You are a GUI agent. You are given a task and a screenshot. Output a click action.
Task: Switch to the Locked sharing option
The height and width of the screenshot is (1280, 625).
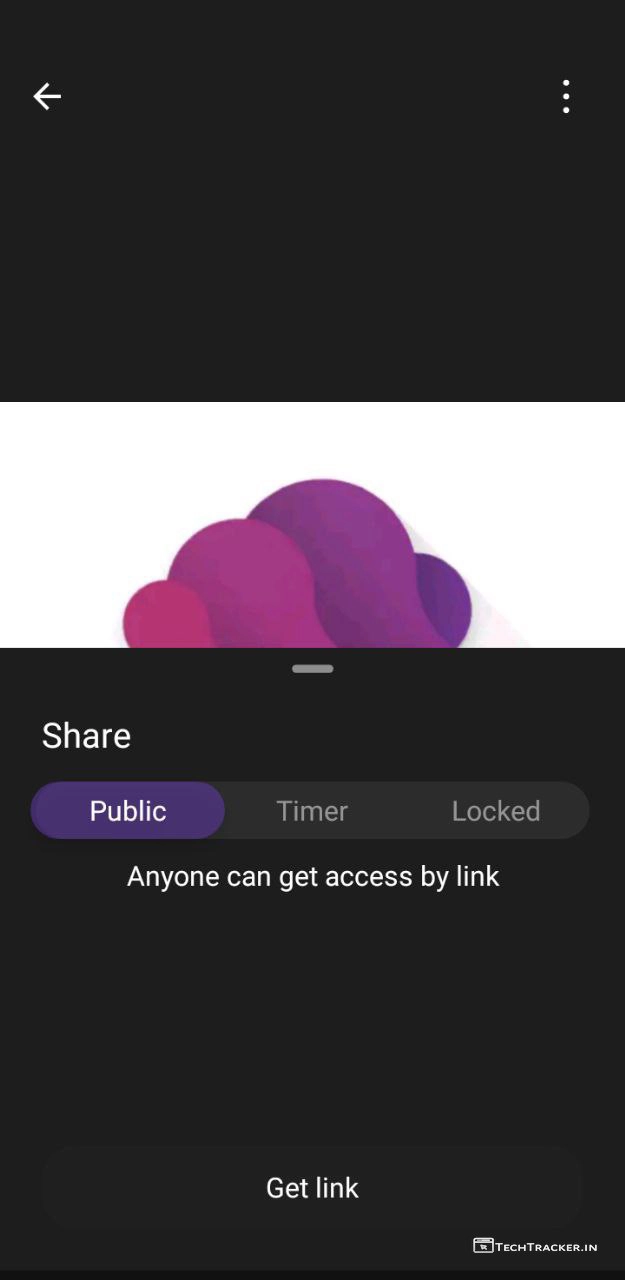[x=496, y=810]
